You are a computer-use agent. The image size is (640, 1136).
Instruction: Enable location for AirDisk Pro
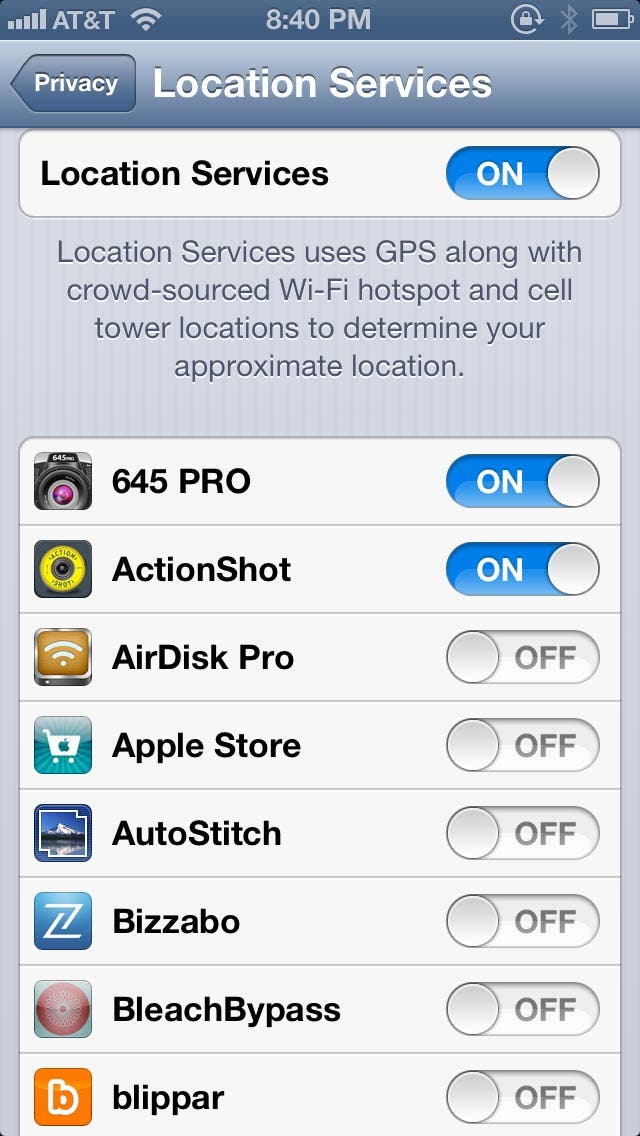click(522, 658)
